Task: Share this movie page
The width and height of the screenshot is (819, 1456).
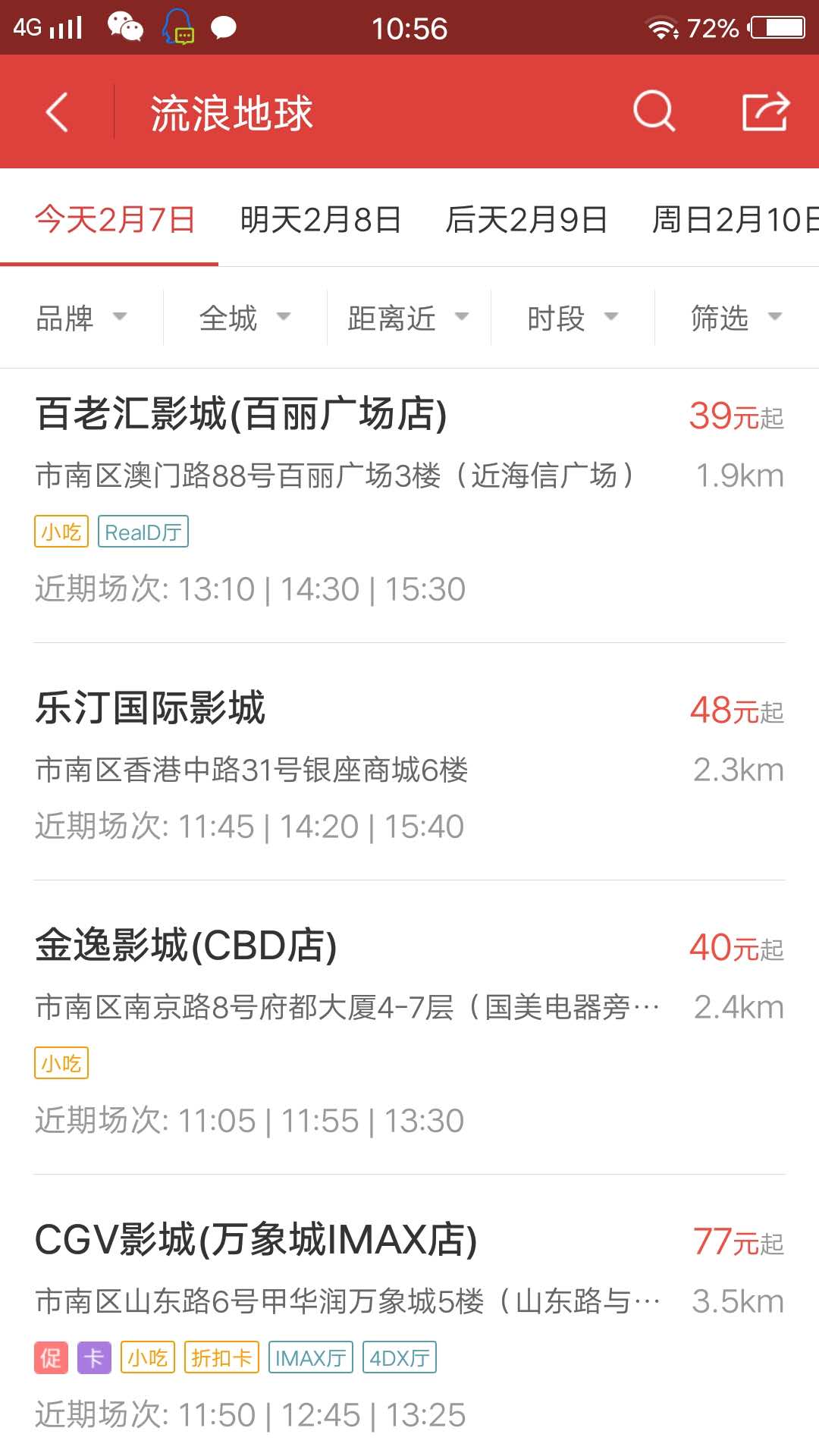Action: (x=765, y=112)
